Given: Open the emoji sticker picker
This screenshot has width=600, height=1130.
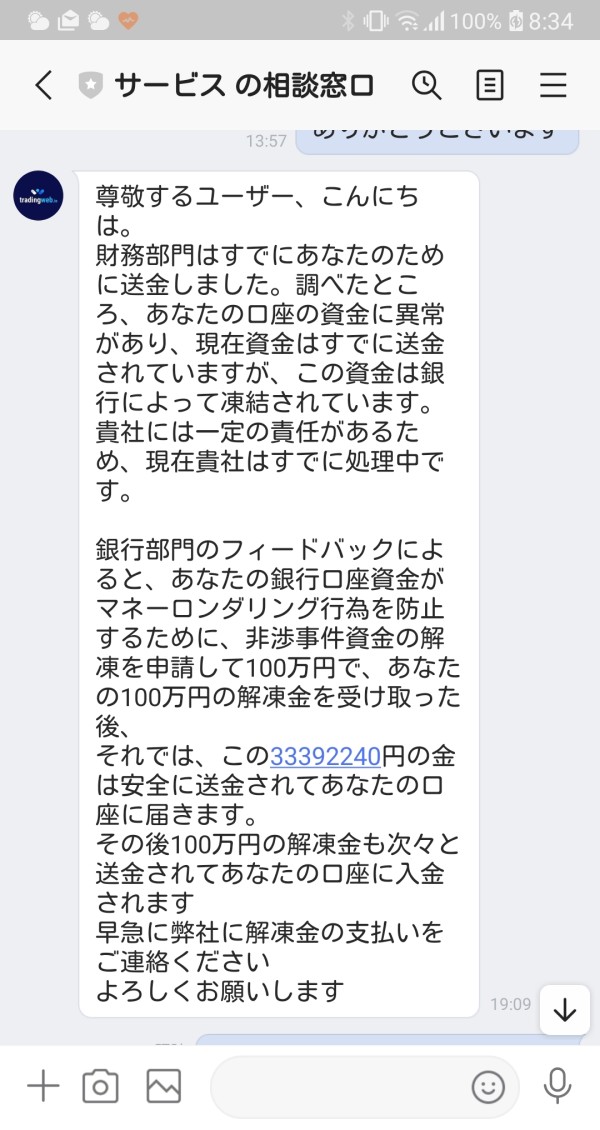Looking at the screenshot, I should (x=488, y=1087).
